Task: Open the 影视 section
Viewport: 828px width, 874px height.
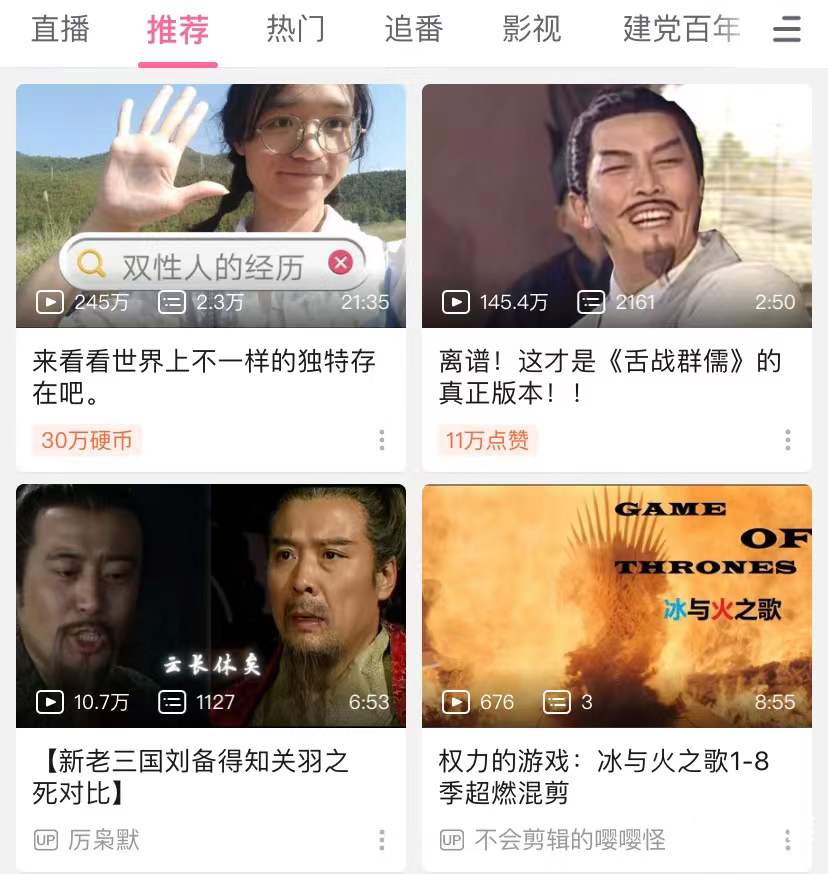Action: pyautogui.click(x=531, y=29)
